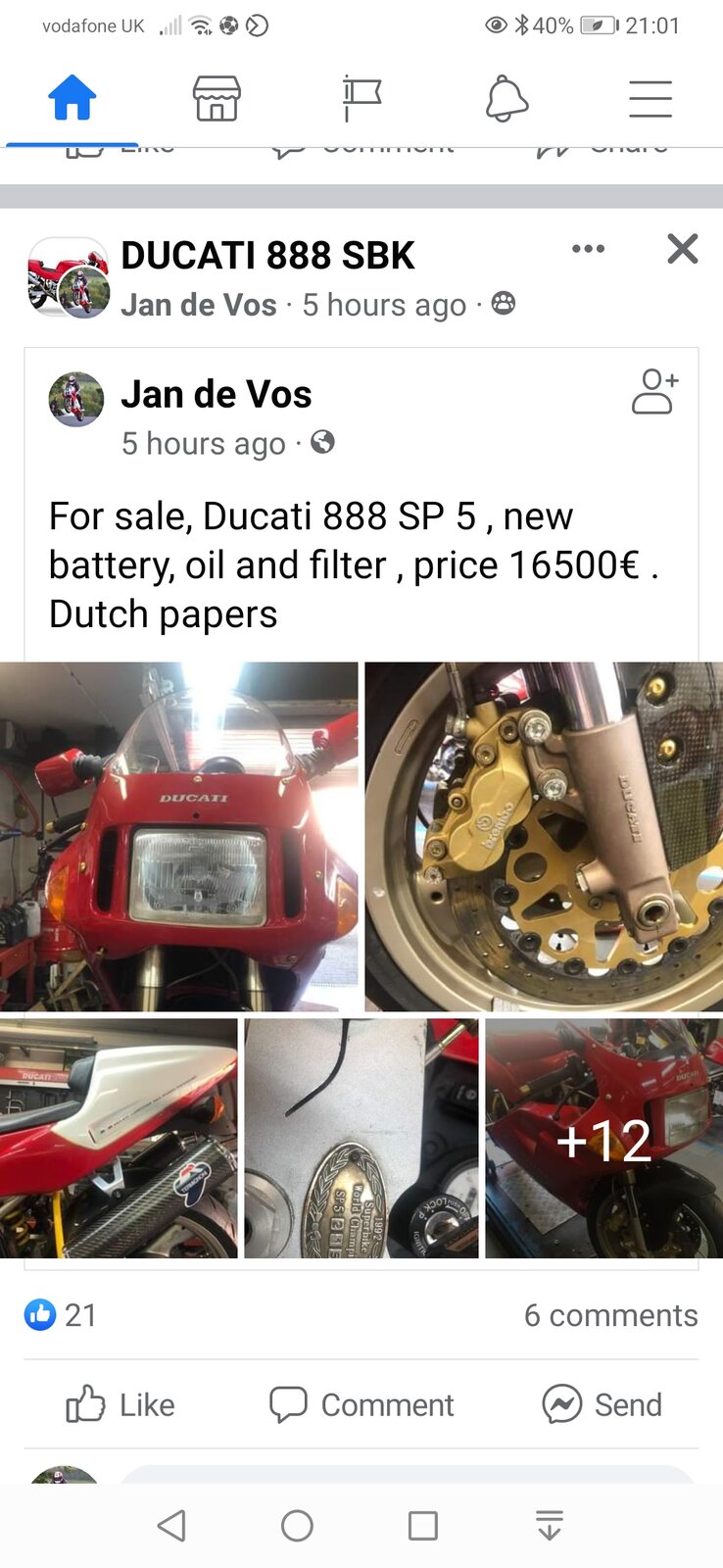Open the Marketplace tab
The image size is (723, 1568).
click(x=217, y=98)
